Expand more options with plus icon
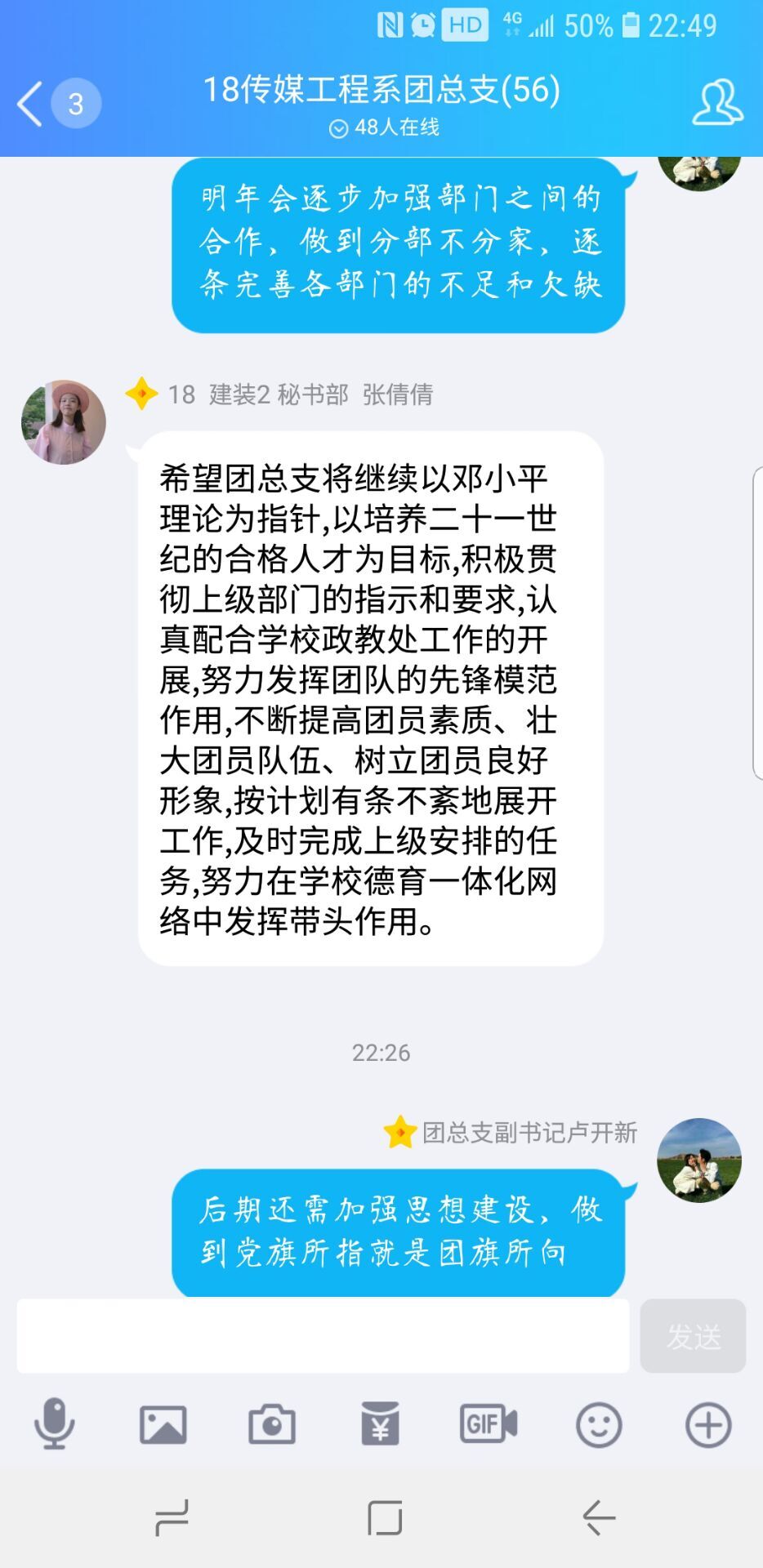The image size is (763, 1568). point(707,1425)
